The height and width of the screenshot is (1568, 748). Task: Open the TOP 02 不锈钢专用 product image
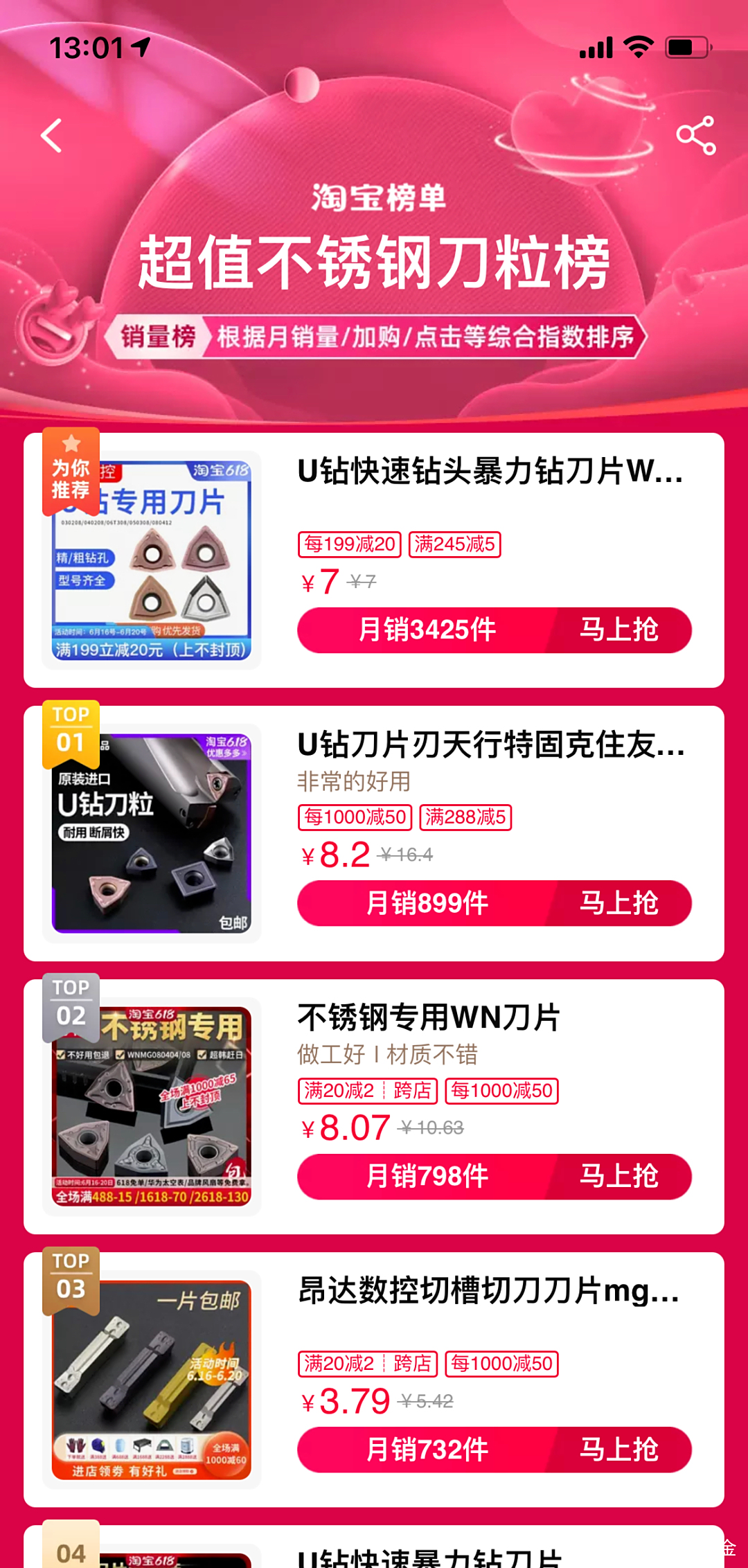tap(152, 1107)
